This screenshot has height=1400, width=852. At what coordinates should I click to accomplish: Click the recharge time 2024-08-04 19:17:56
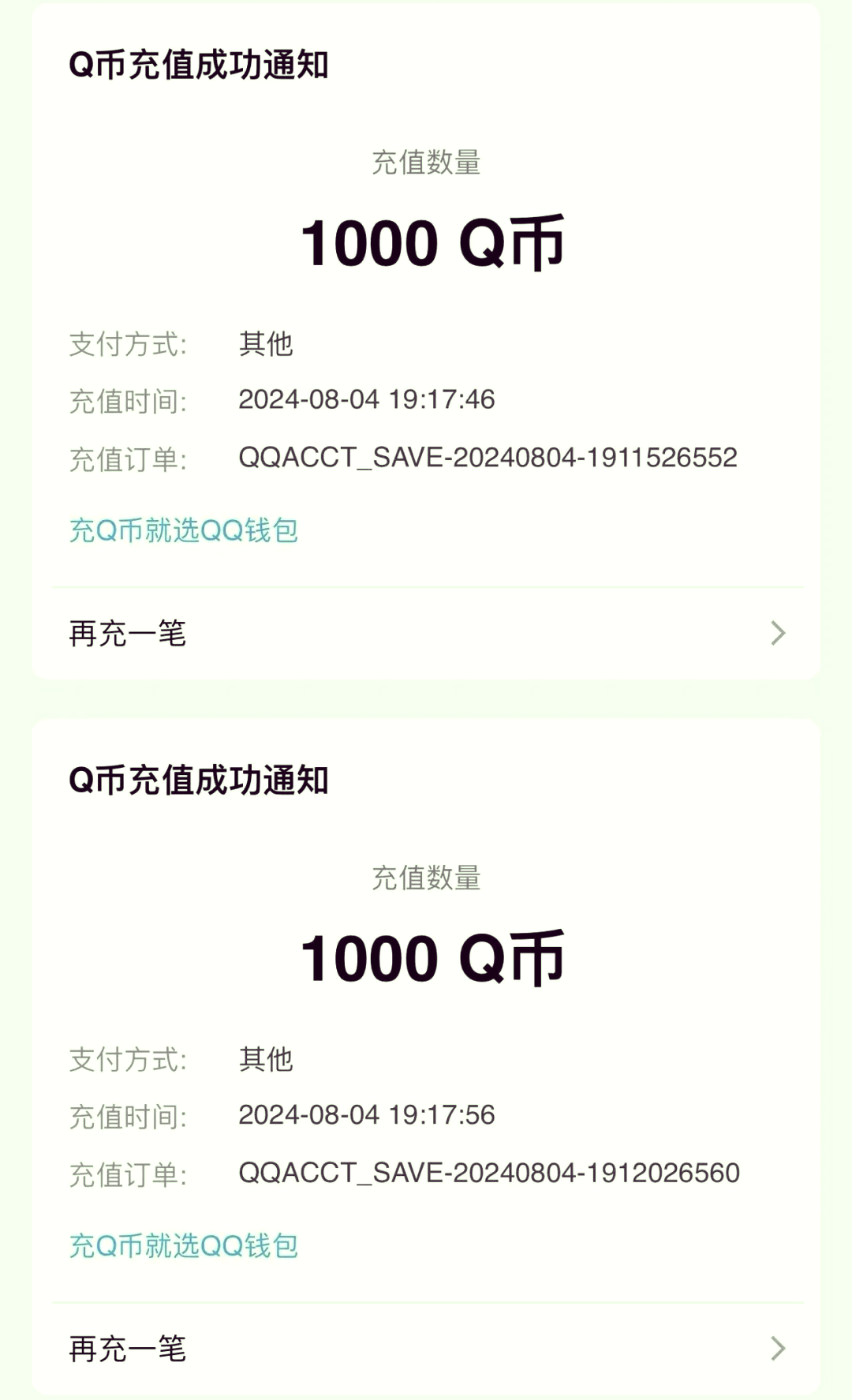(367, 1116)
